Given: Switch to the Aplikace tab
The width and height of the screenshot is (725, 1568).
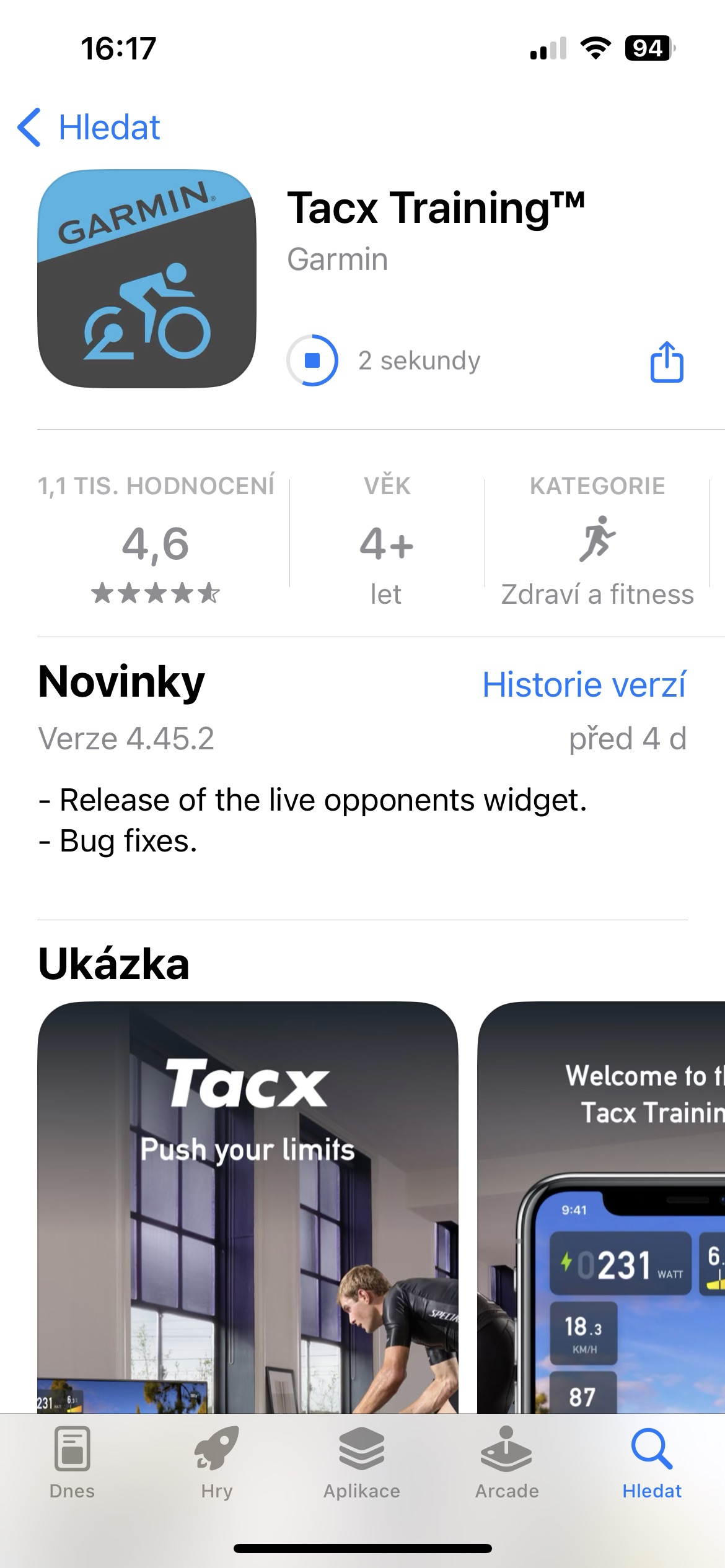Looking at the screenshot, I should [362, 1463].
